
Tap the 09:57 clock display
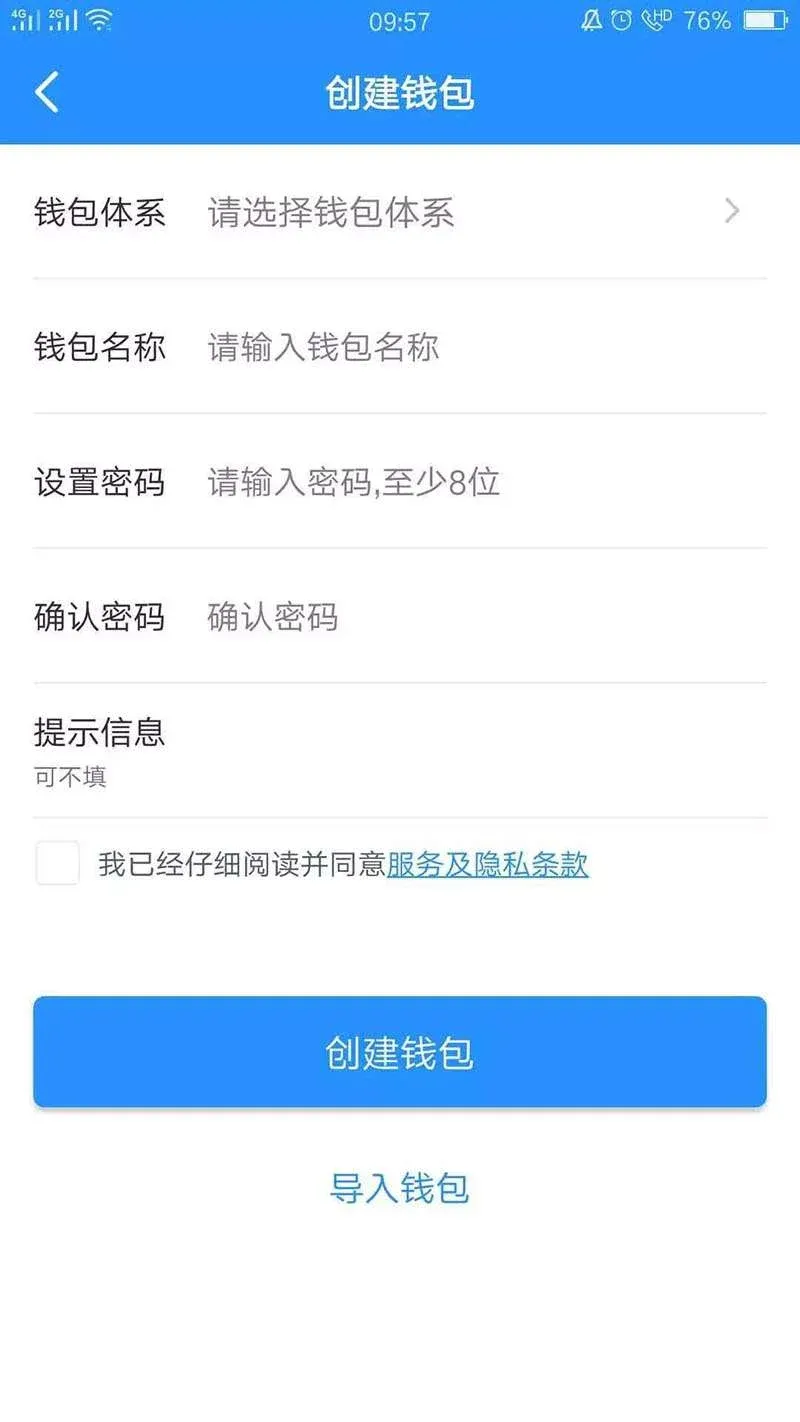[x=400, y=21]
